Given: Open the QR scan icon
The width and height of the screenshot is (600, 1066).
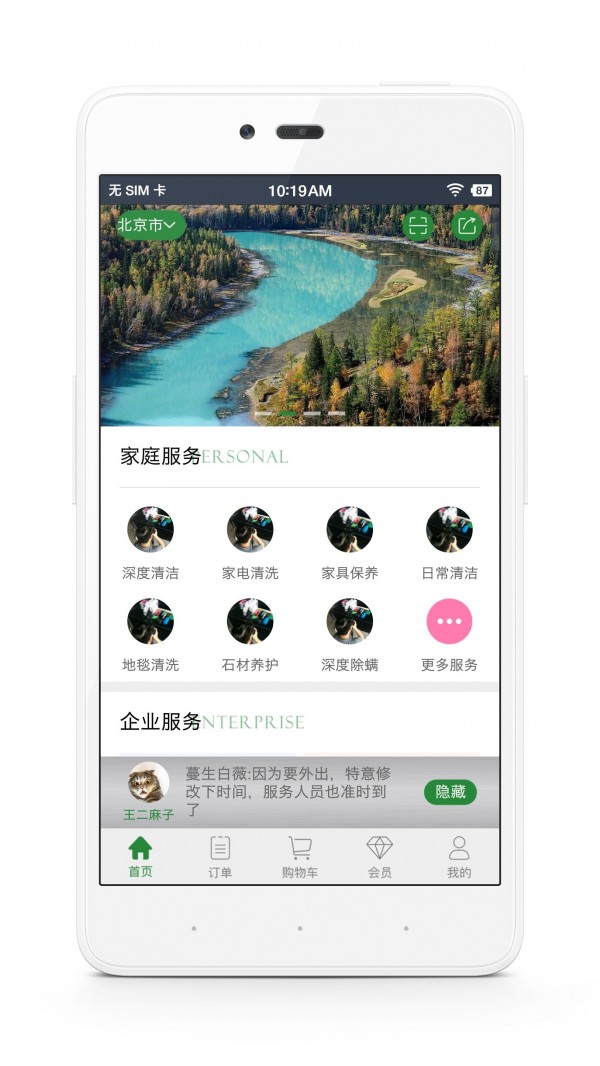Looking at the screenshot, I should tap(417, 226).
